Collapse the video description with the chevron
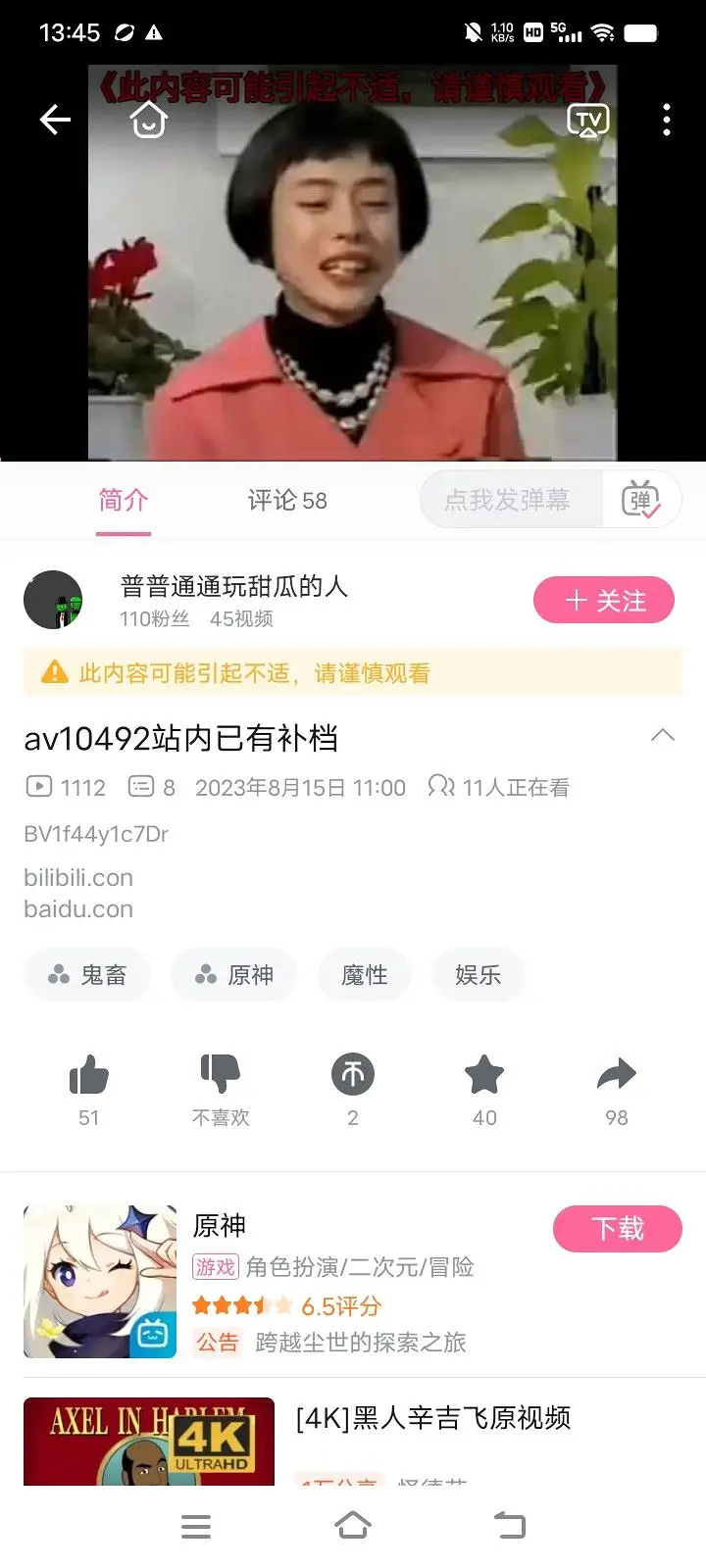706x1568 pixels. click(x=664, y=736)
